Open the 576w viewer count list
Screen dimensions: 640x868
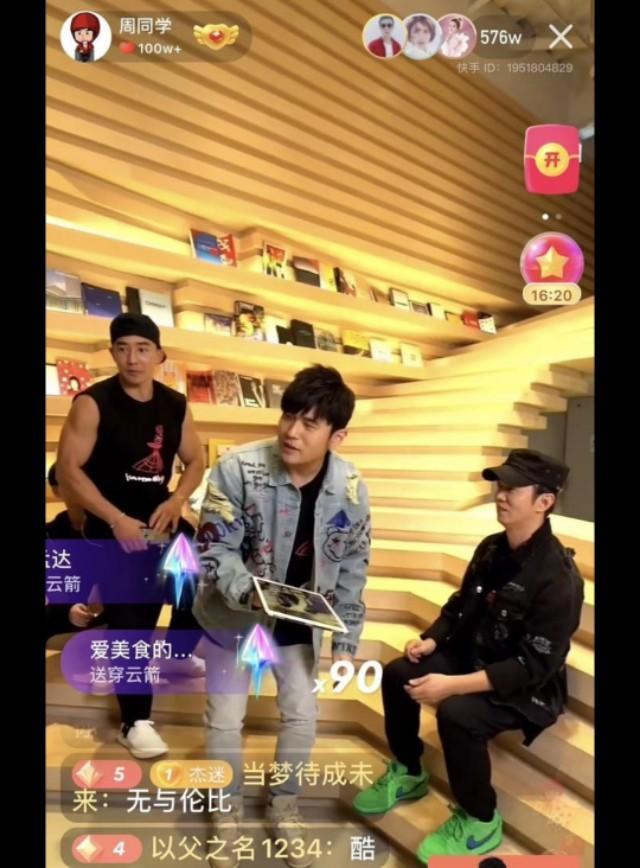[500, 38]
